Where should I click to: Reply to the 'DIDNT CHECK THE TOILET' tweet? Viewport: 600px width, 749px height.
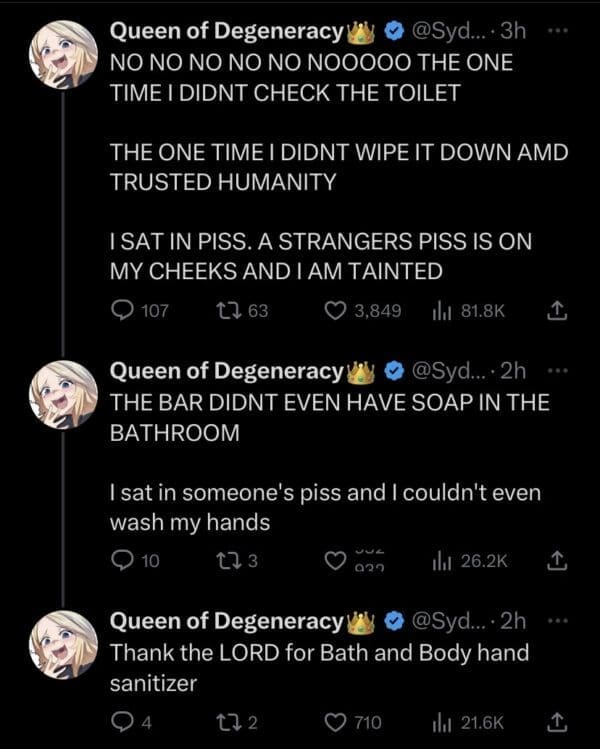[x=122, y=311]
